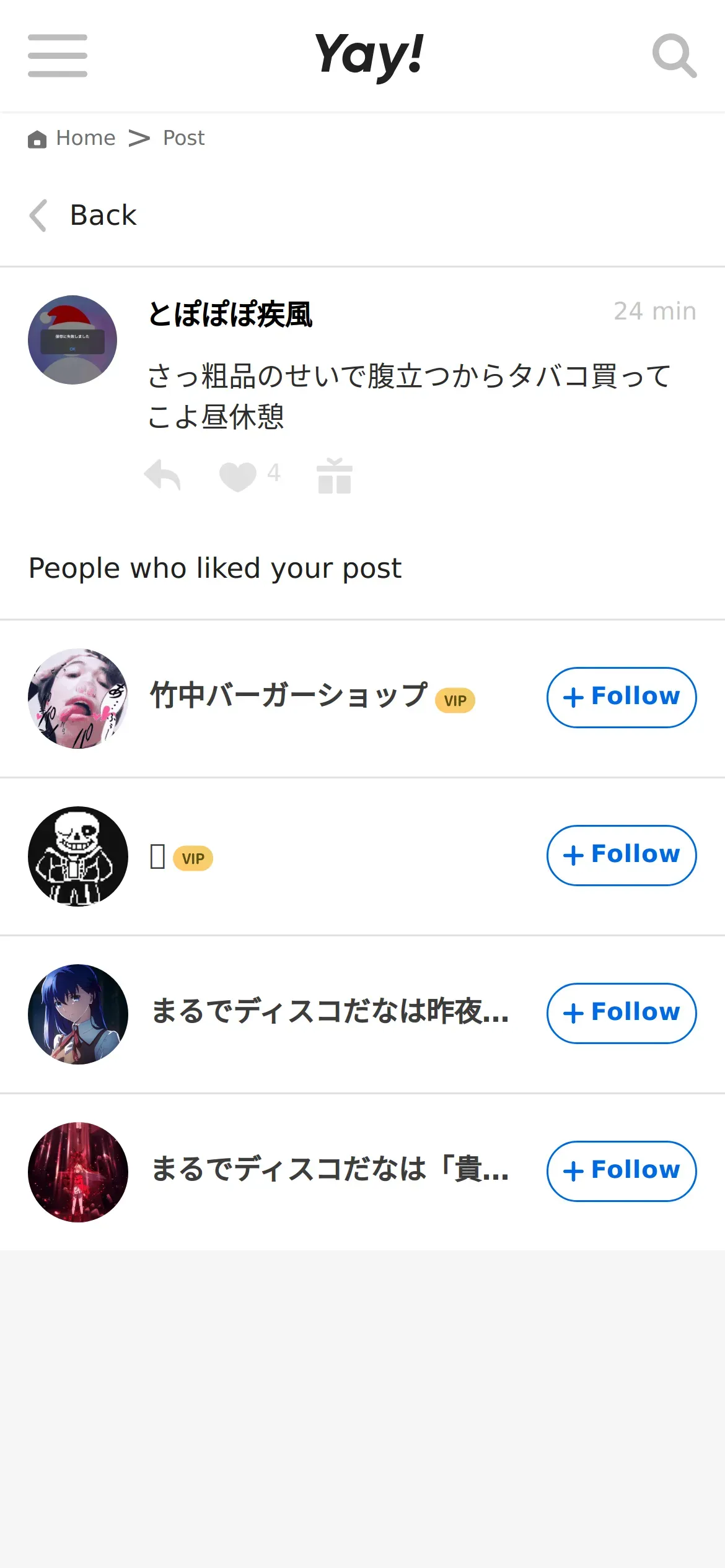Follow the user with the skeleton avatar
The width and height of the screenshot is (725, 1568).
click(622, 855)
